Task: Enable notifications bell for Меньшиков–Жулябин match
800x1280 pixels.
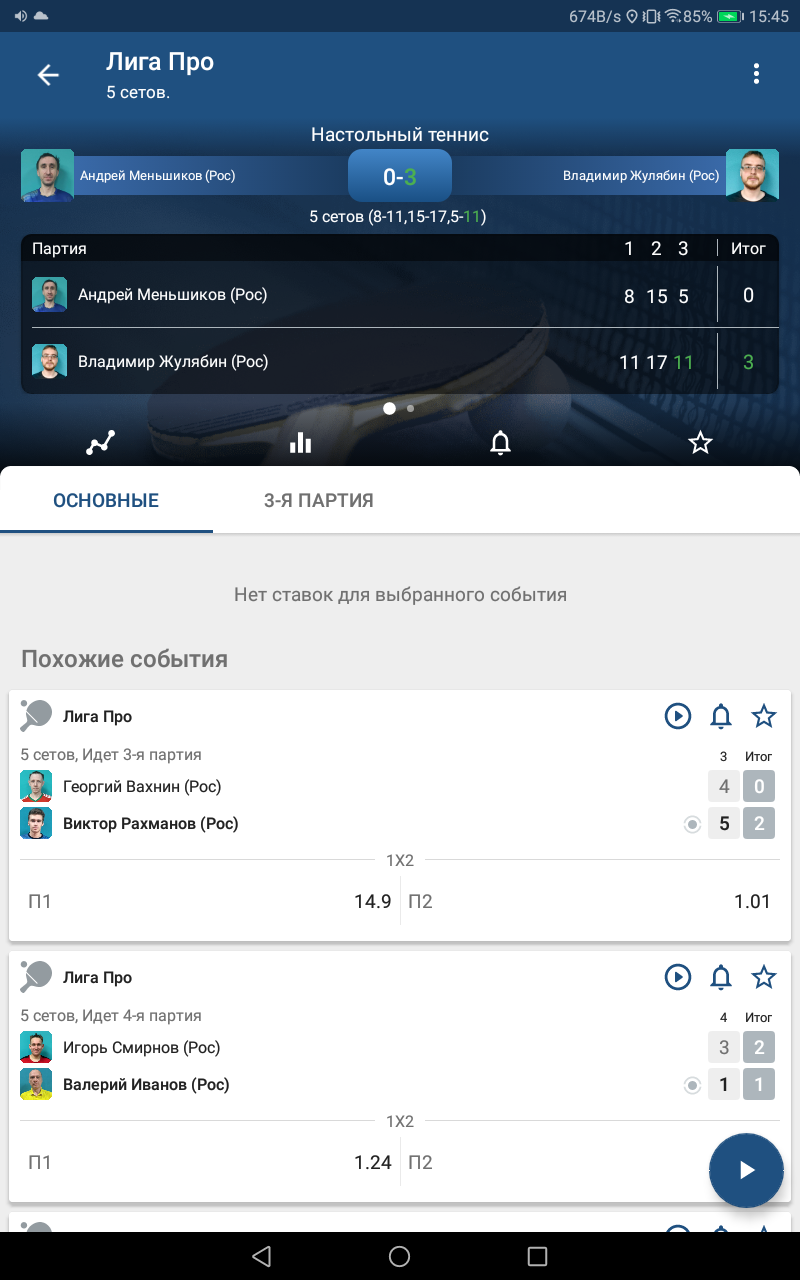Action: (x=500, y=442)
